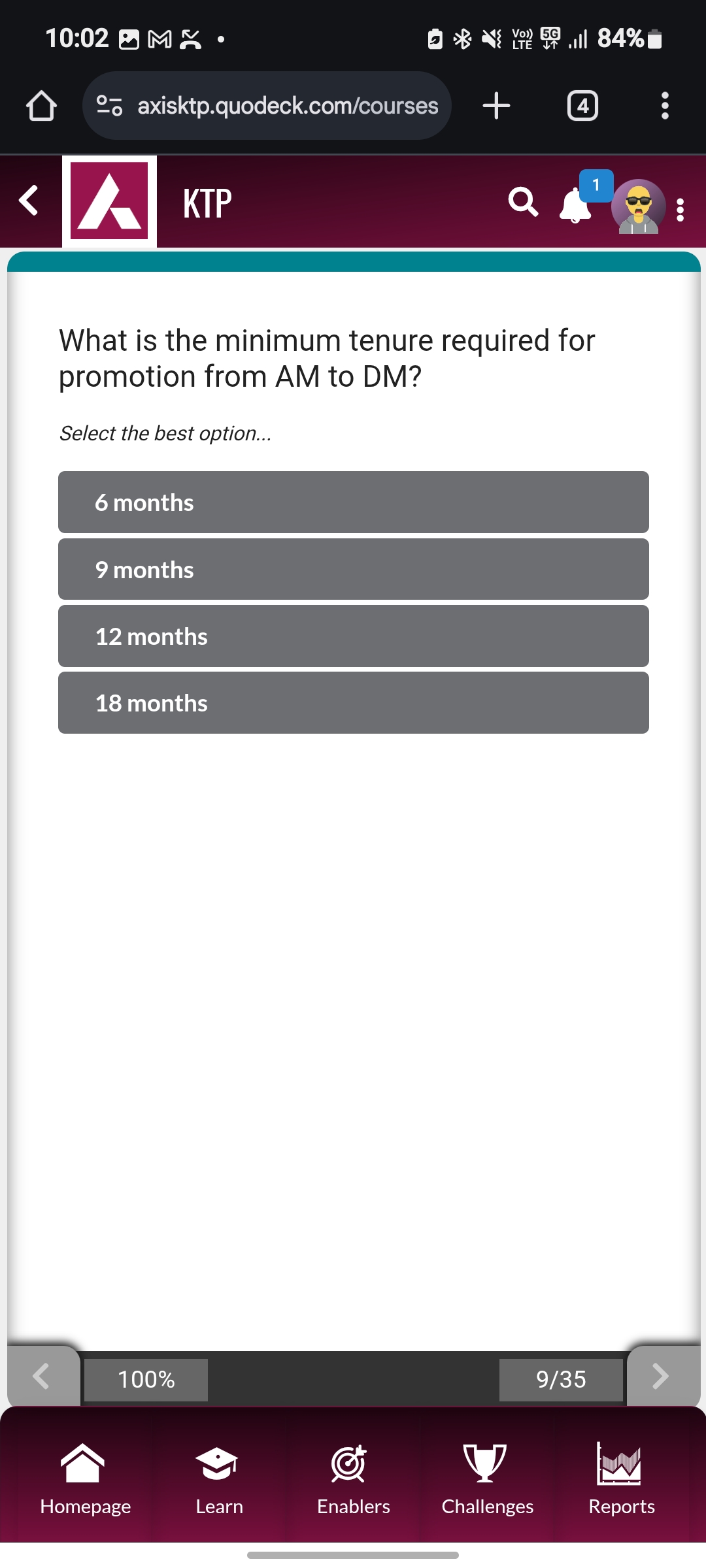
Task: Go to the previous question slide
Action: 42,1376
